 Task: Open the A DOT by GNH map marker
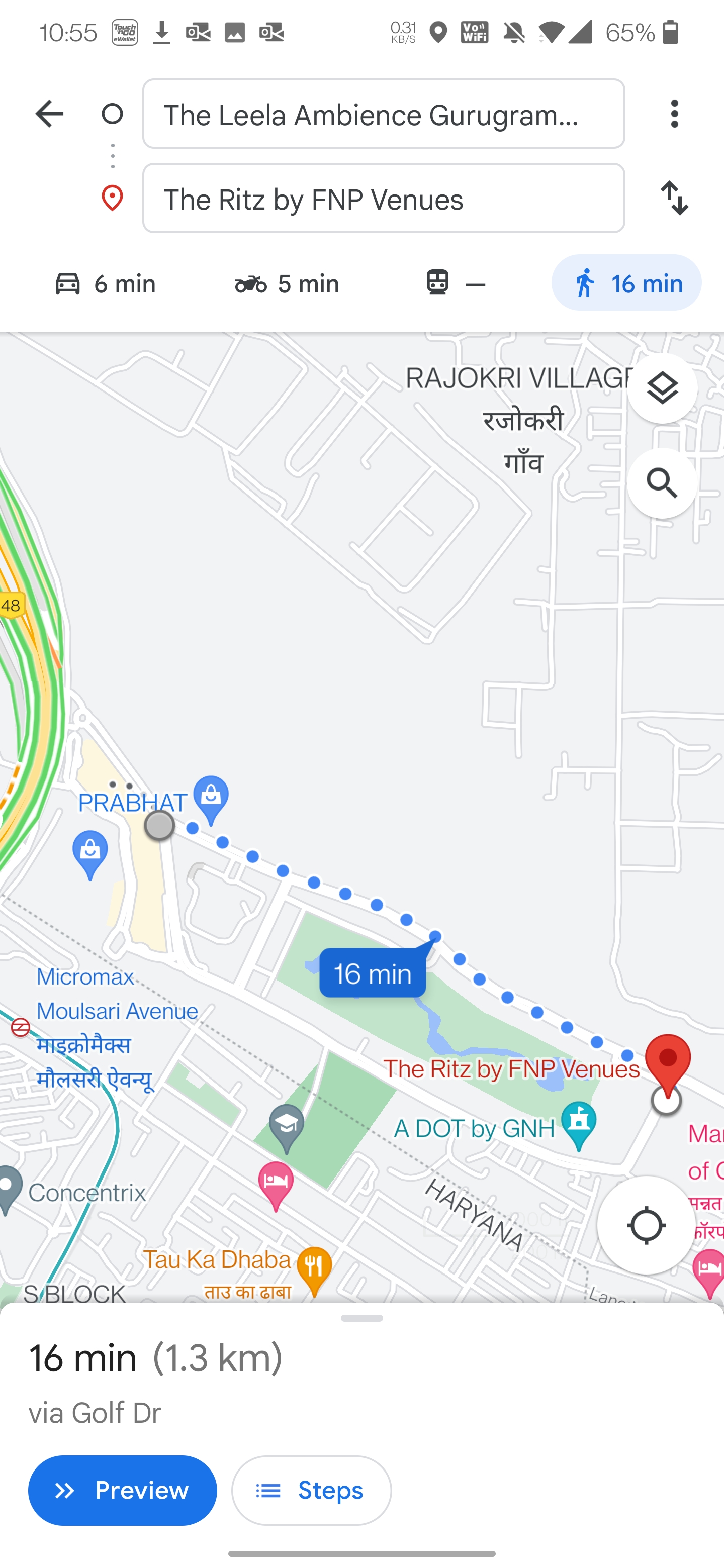(x=579, y=1127)
